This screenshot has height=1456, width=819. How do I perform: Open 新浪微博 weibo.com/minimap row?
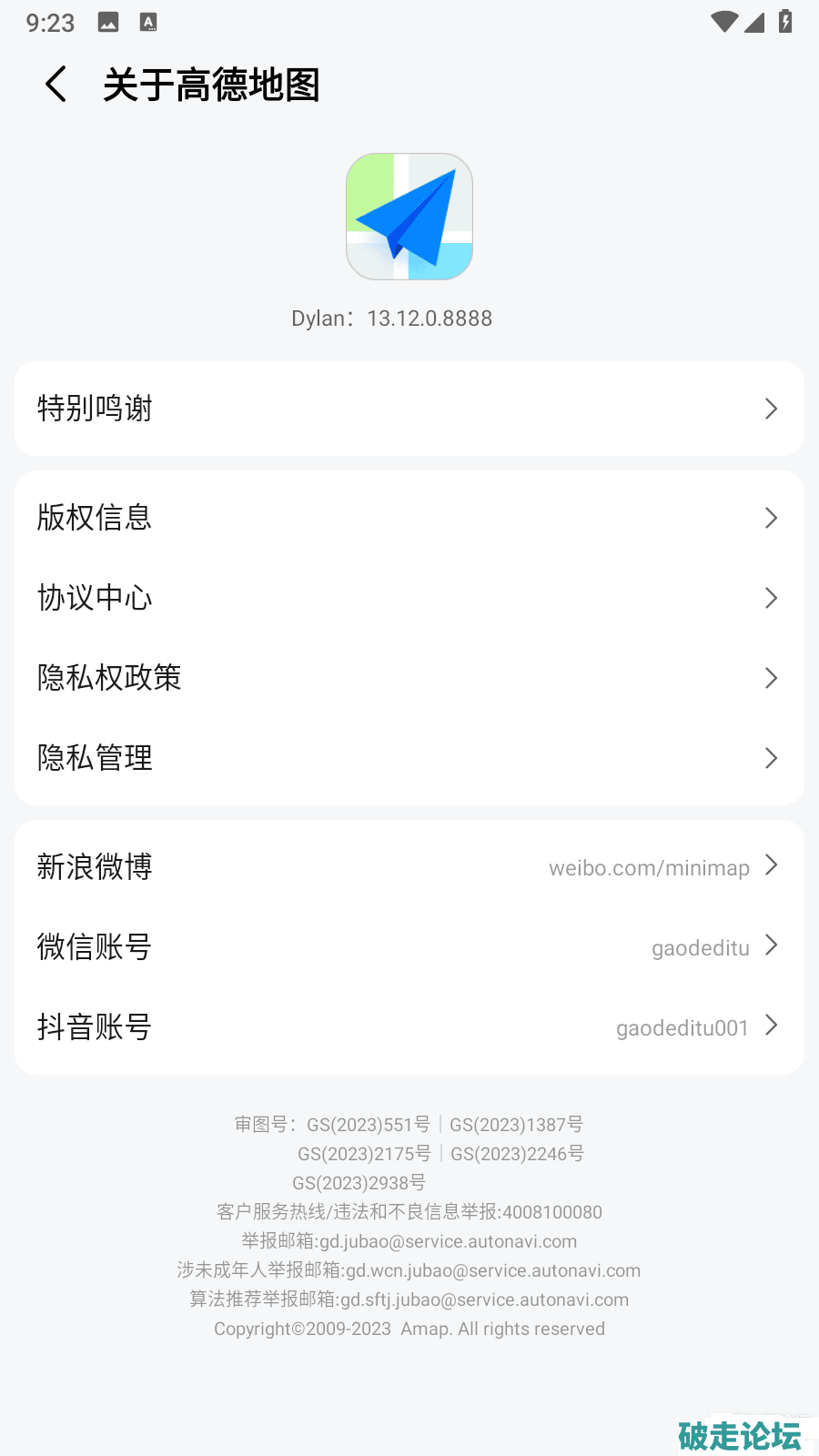click(409, 867)
